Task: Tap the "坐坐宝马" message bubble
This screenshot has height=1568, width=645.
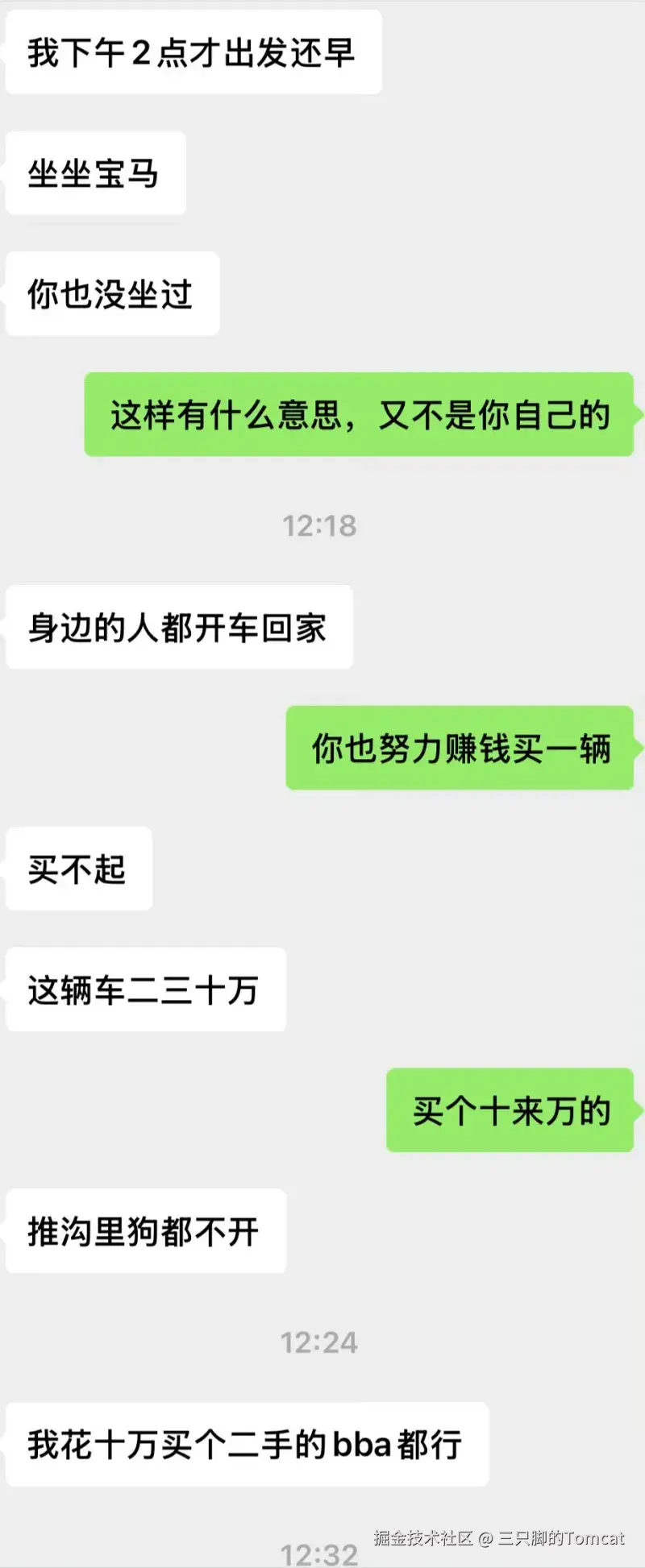Action: (x=94, y=172)
